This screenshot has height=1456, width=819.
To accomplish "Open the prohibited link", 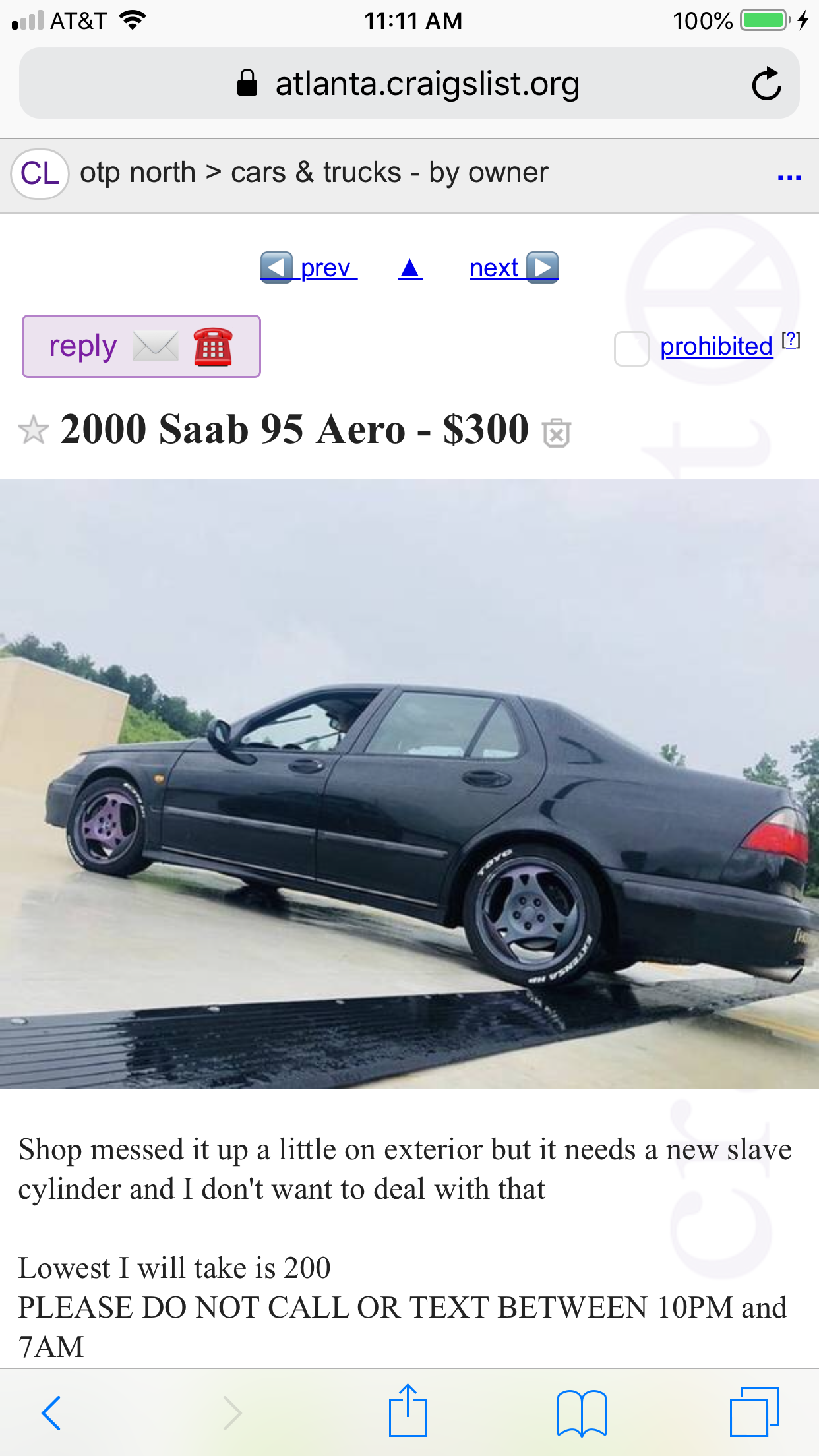I will coord(716,346).
